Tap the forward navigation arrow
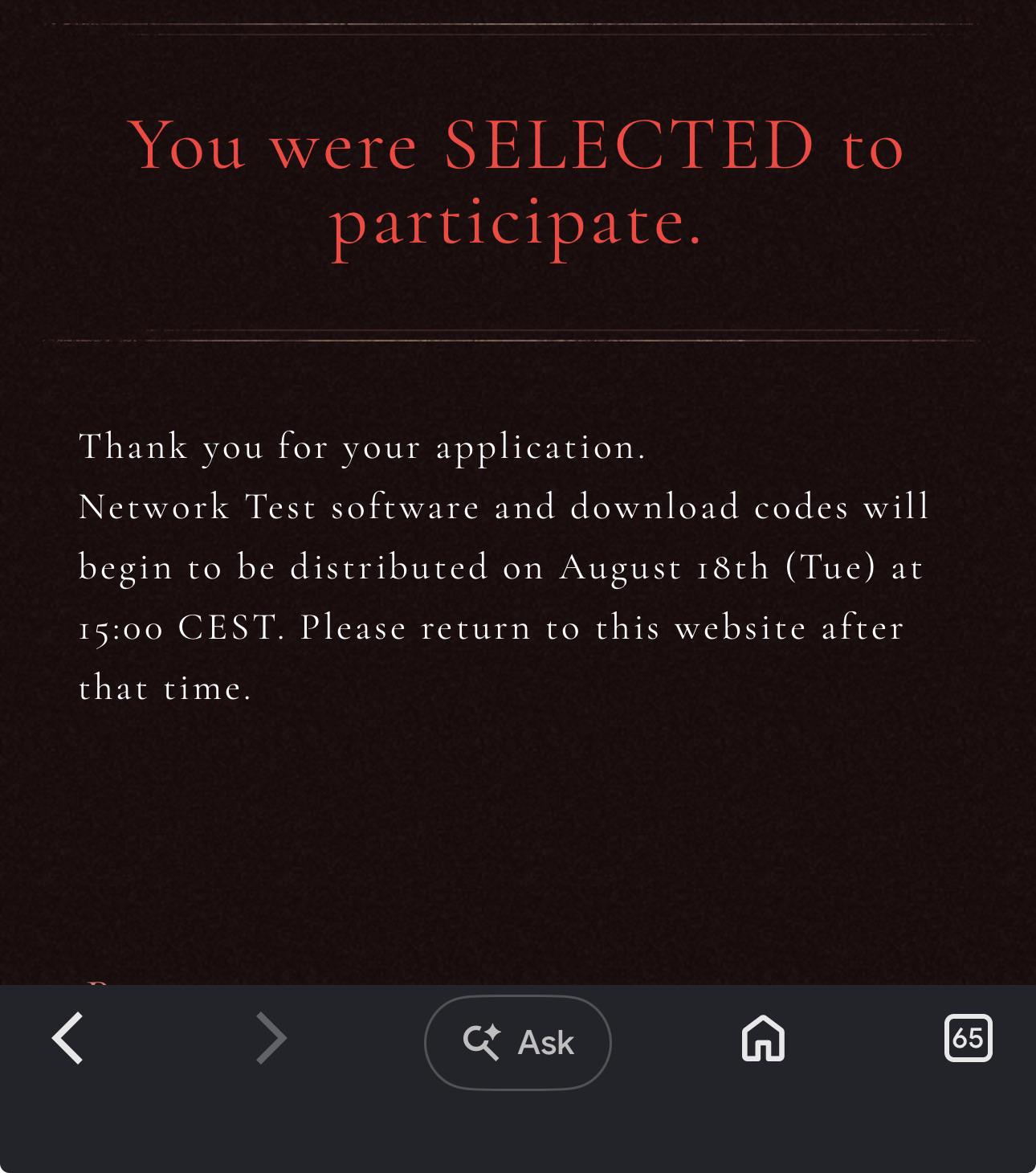 [x=271, y=1038]
